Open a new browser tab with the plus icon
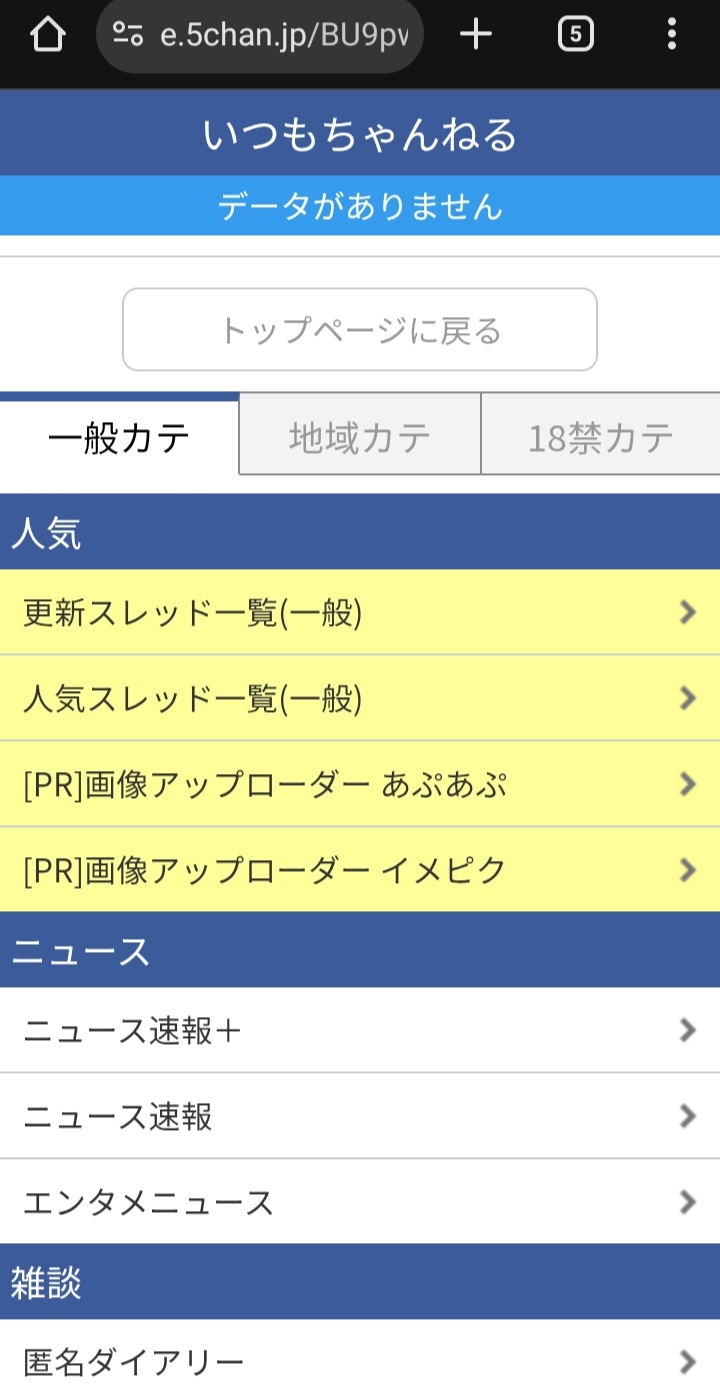Screen dimensions: 720x1394 pos(475,34)
